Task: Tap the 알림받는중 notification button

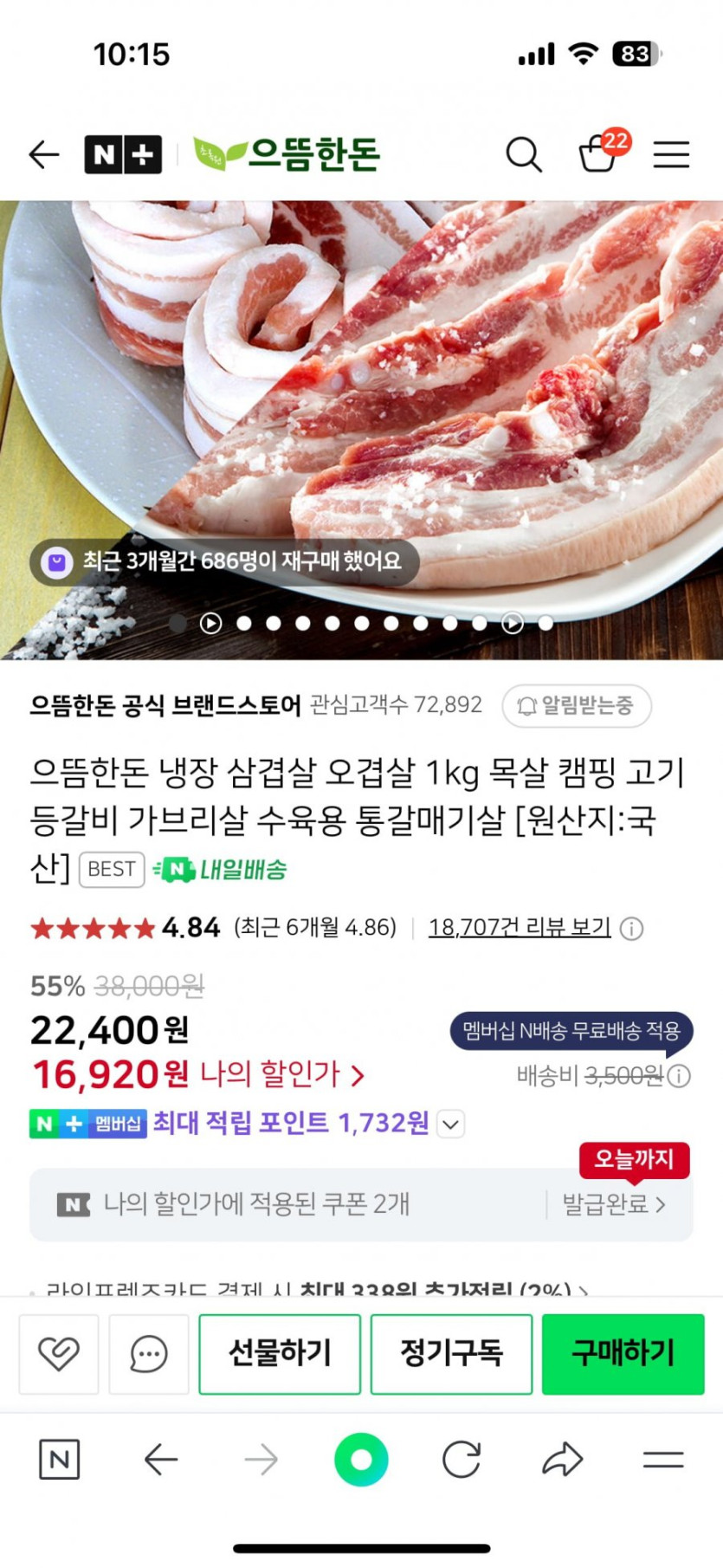Action: 577,705
